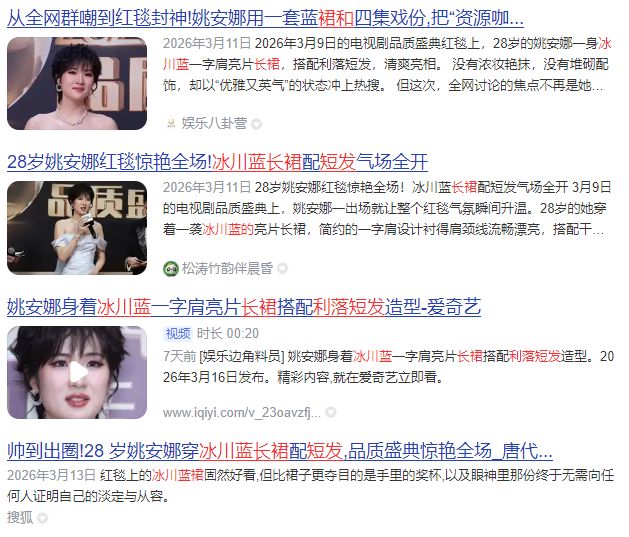
Task: Open the thumbnail beside 松涛竹韵伴晨昏 result
Action: pos(76,227)
